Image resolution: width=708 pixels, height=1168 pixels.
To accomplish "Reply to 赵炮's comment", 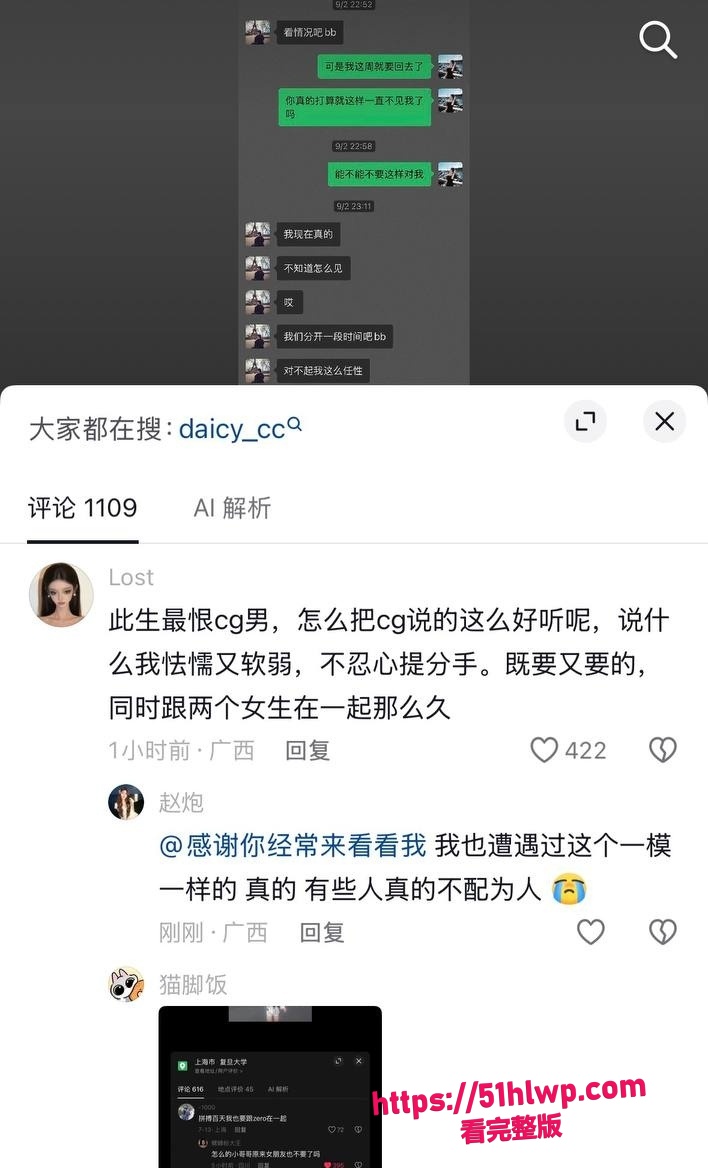I will (x=321, y=933).
